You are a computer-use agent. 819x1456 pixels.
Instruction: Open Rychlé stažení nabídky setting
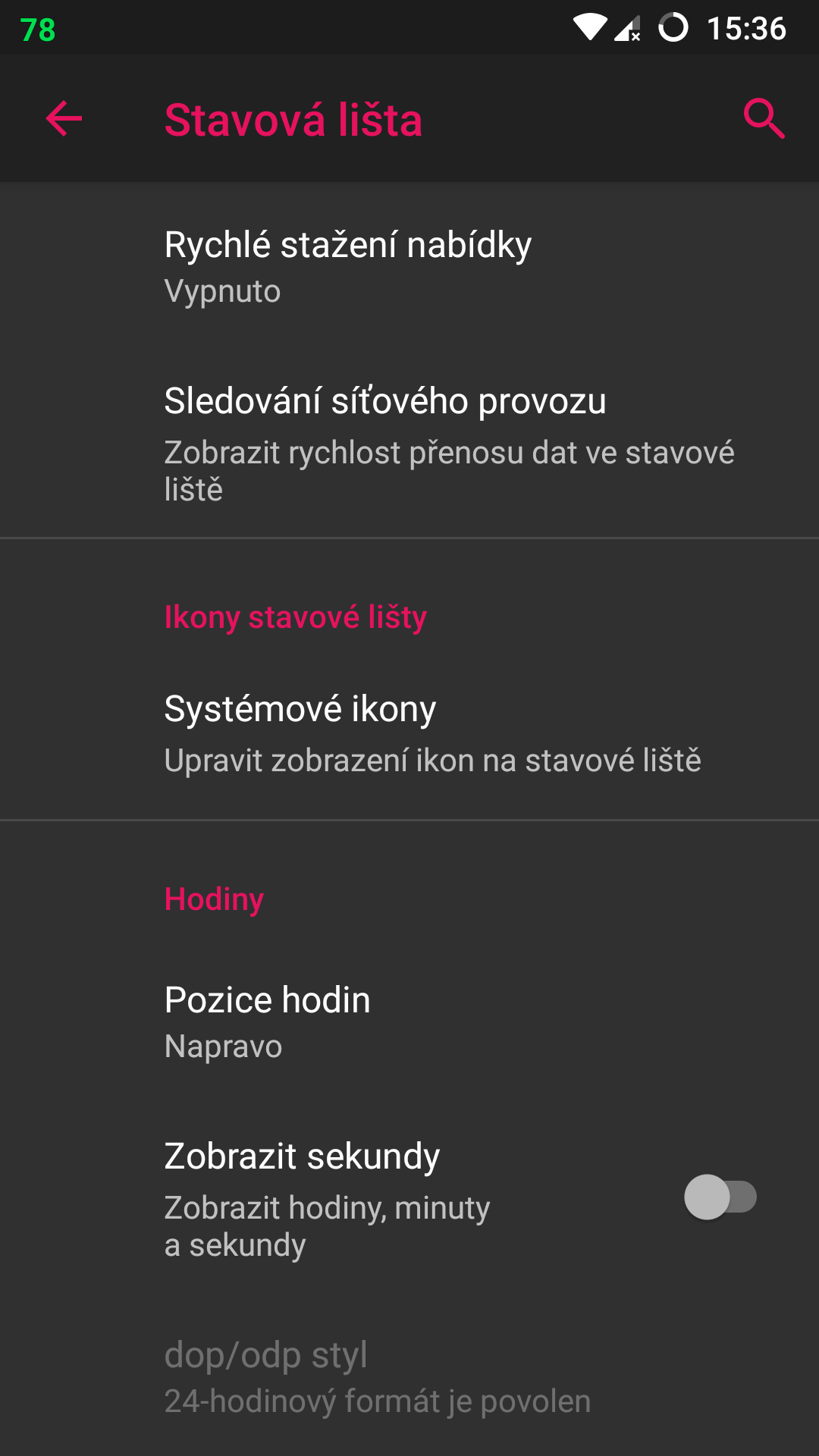[409, 267]
